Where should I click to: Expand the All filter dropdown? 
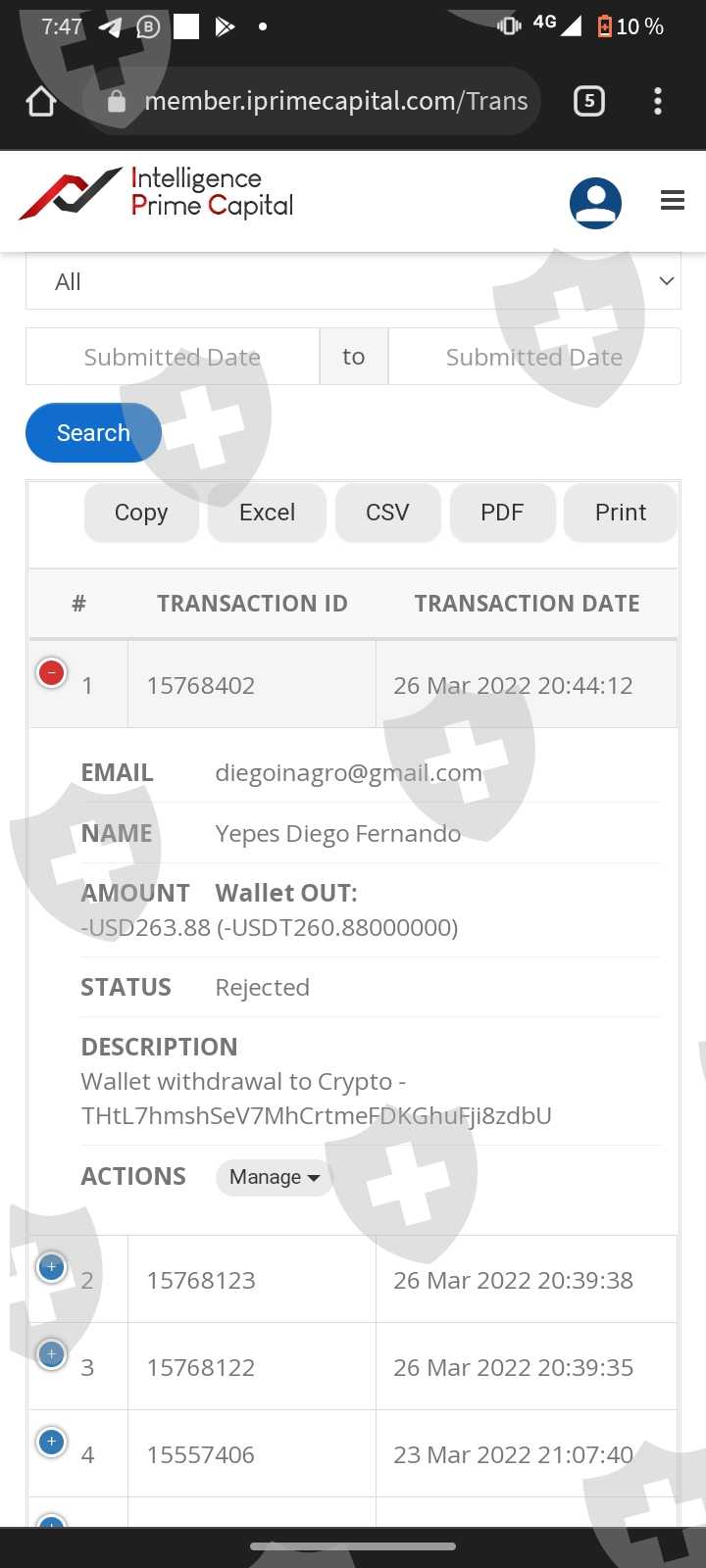point(353,281)
